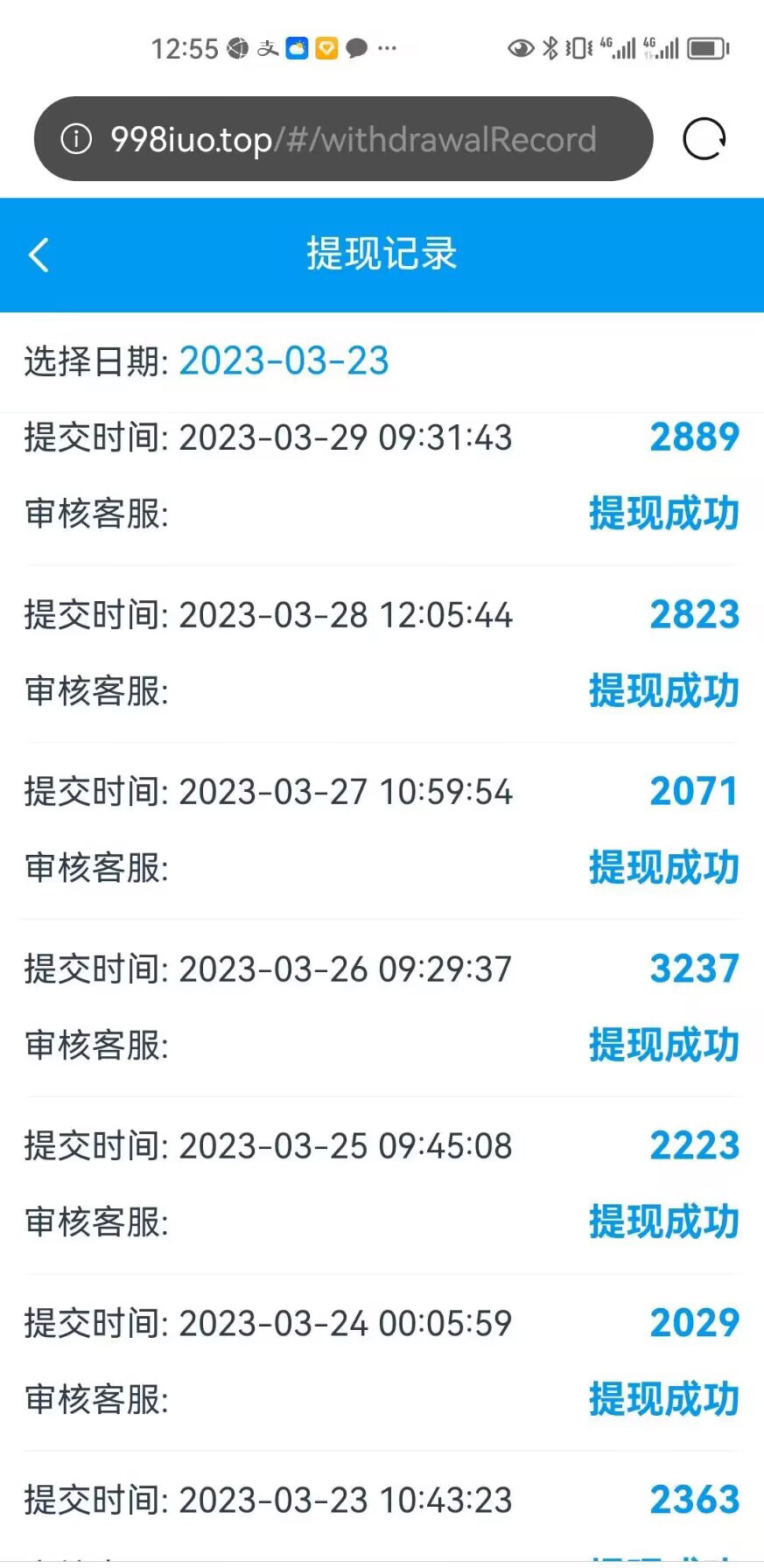
Task: Go back from the 提现记录 page
Action: pos(39,255)
